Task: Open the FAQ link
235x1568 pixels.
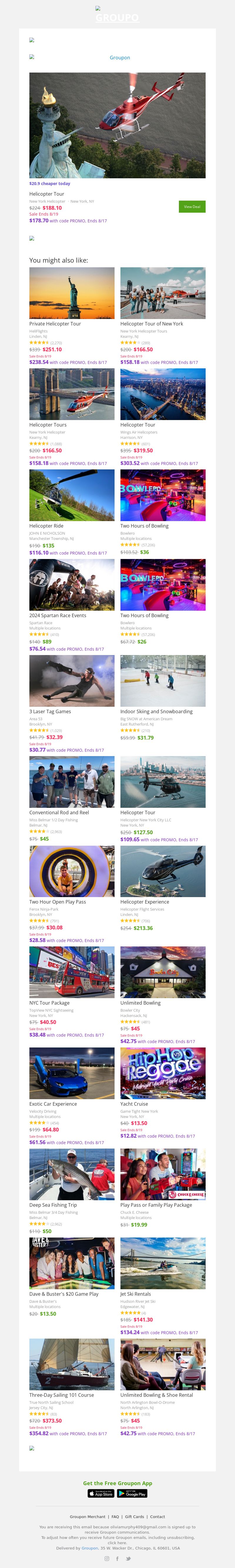Action: click(x=115, y=1517)
